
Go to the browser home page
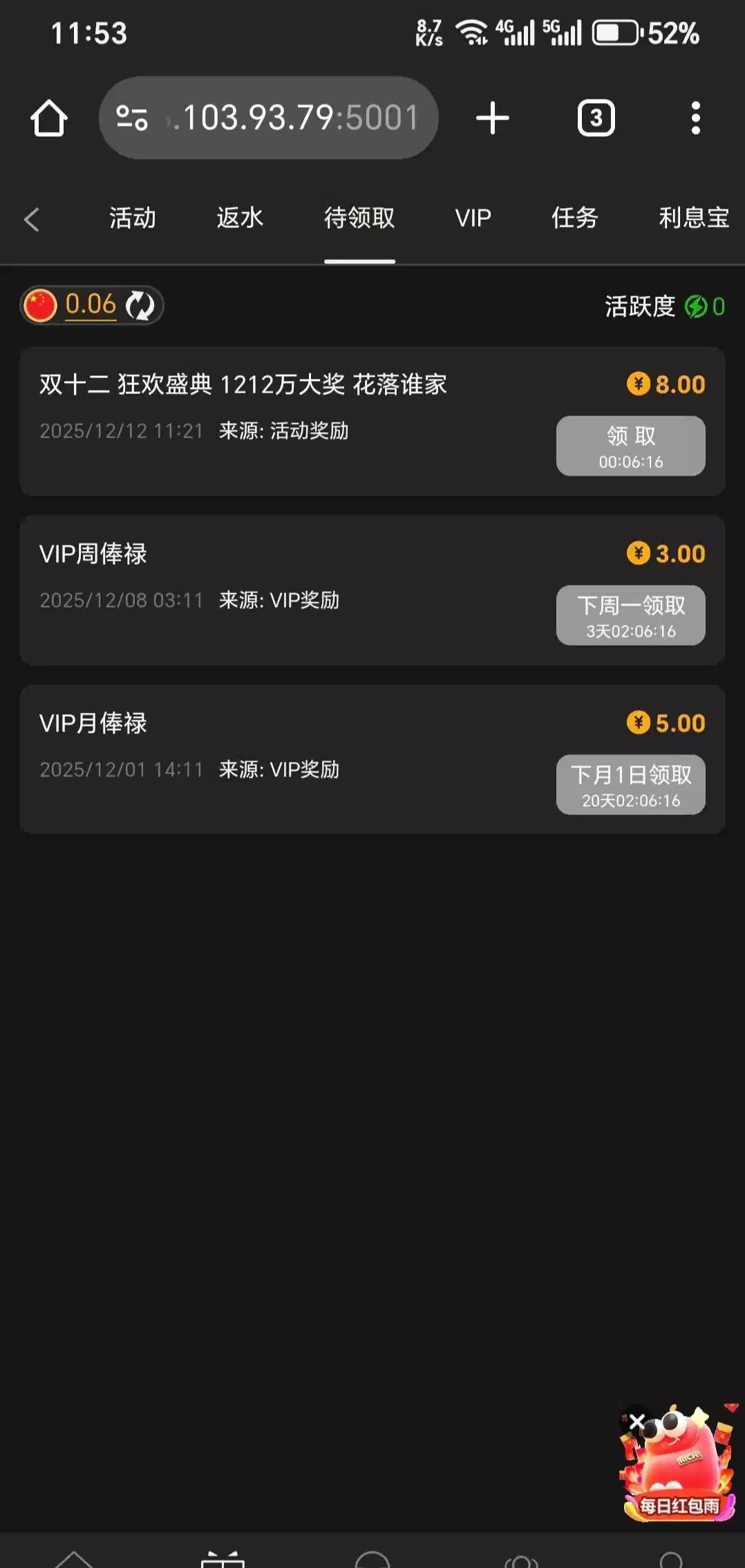(48, 118)
